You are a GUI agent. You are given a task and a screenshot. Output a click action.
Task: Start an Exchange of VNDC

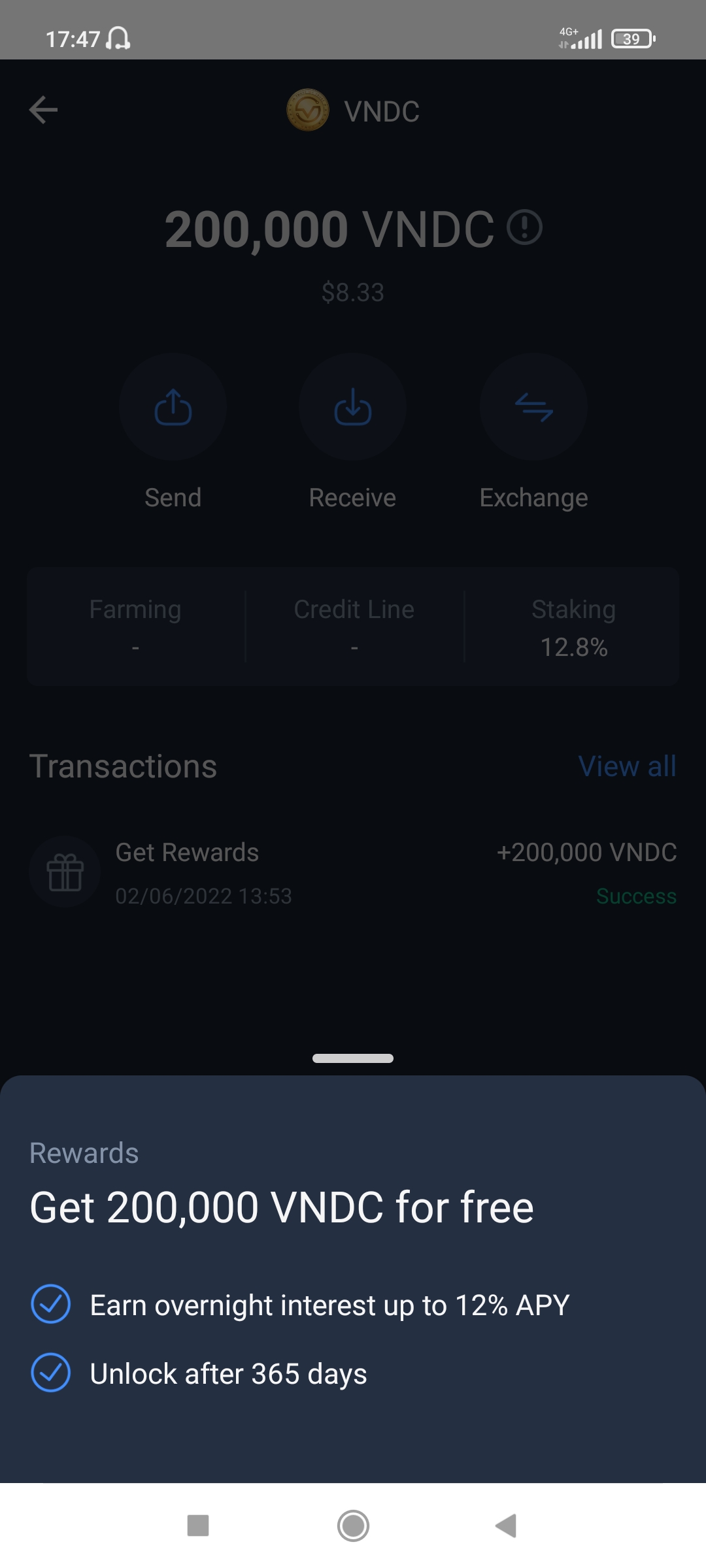tap(533, 408)
